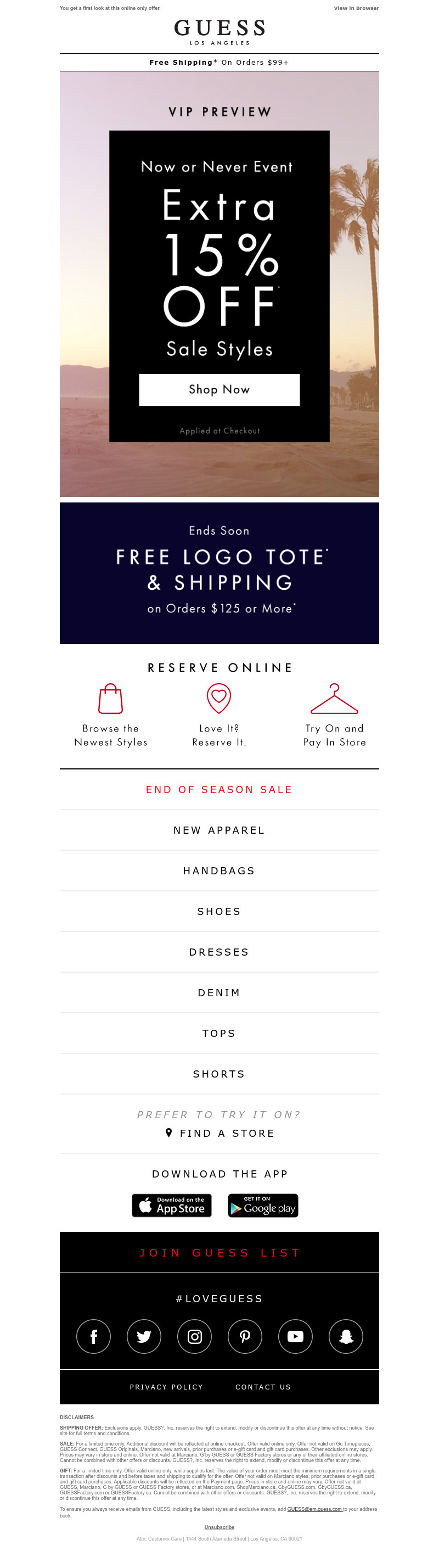This screenshot has width=439, height=1568.
Task: Open the Privacy Policy link
Action: tap(166, 1387)
